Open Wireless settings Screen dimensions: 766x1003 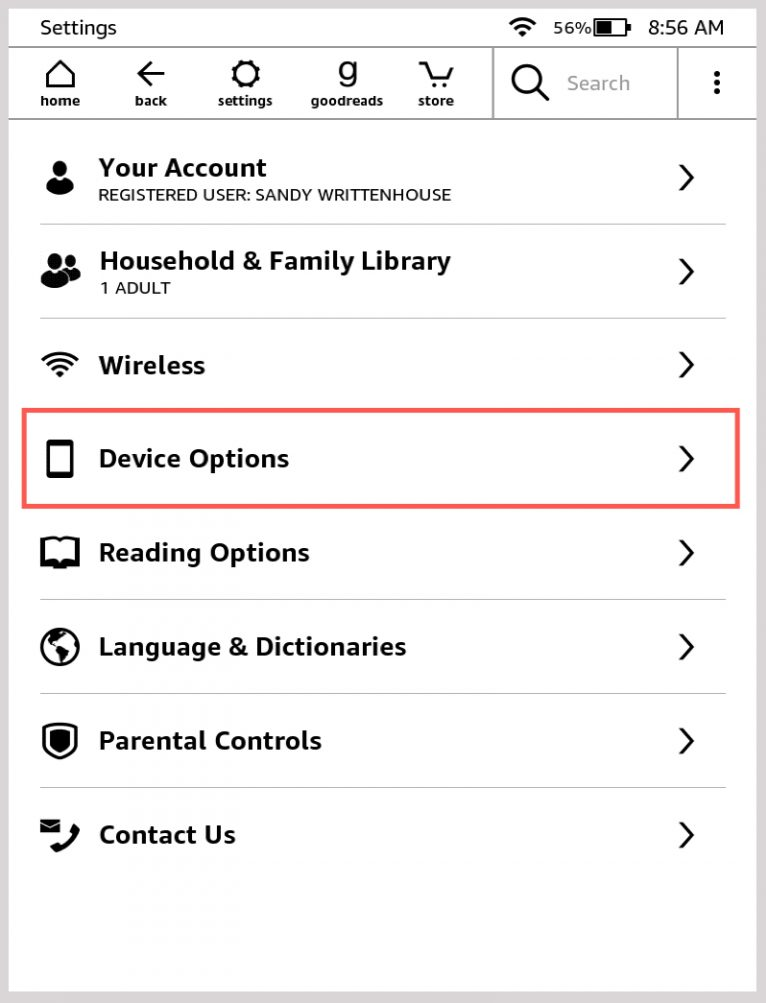(x=382, y=365)
